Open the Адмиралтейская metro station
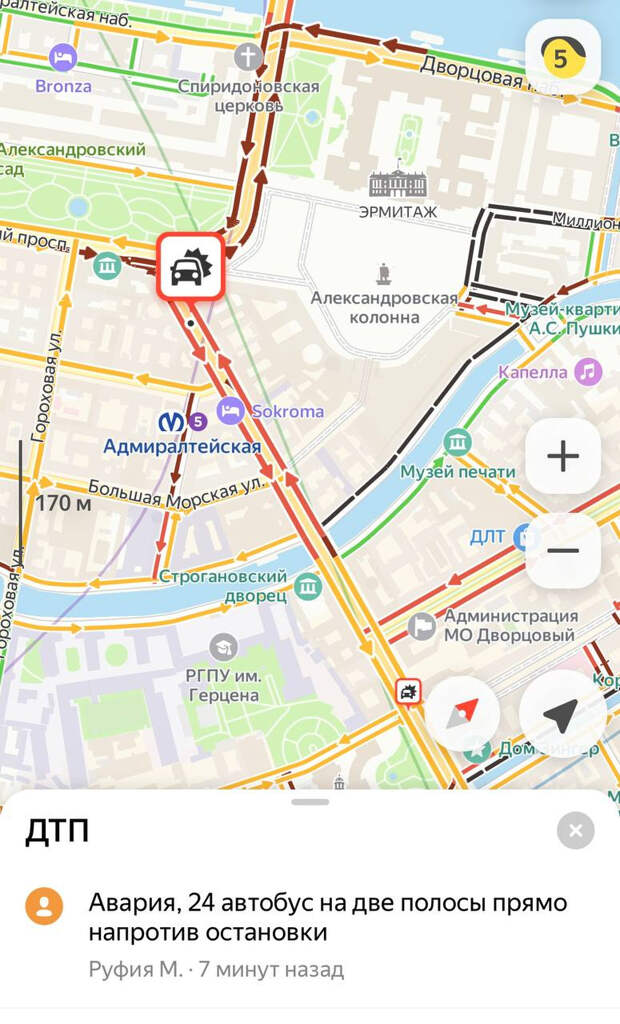Image resolution: width=620 pixels, height=1024 pixels. pyautogui.click(x=172, y=421)
